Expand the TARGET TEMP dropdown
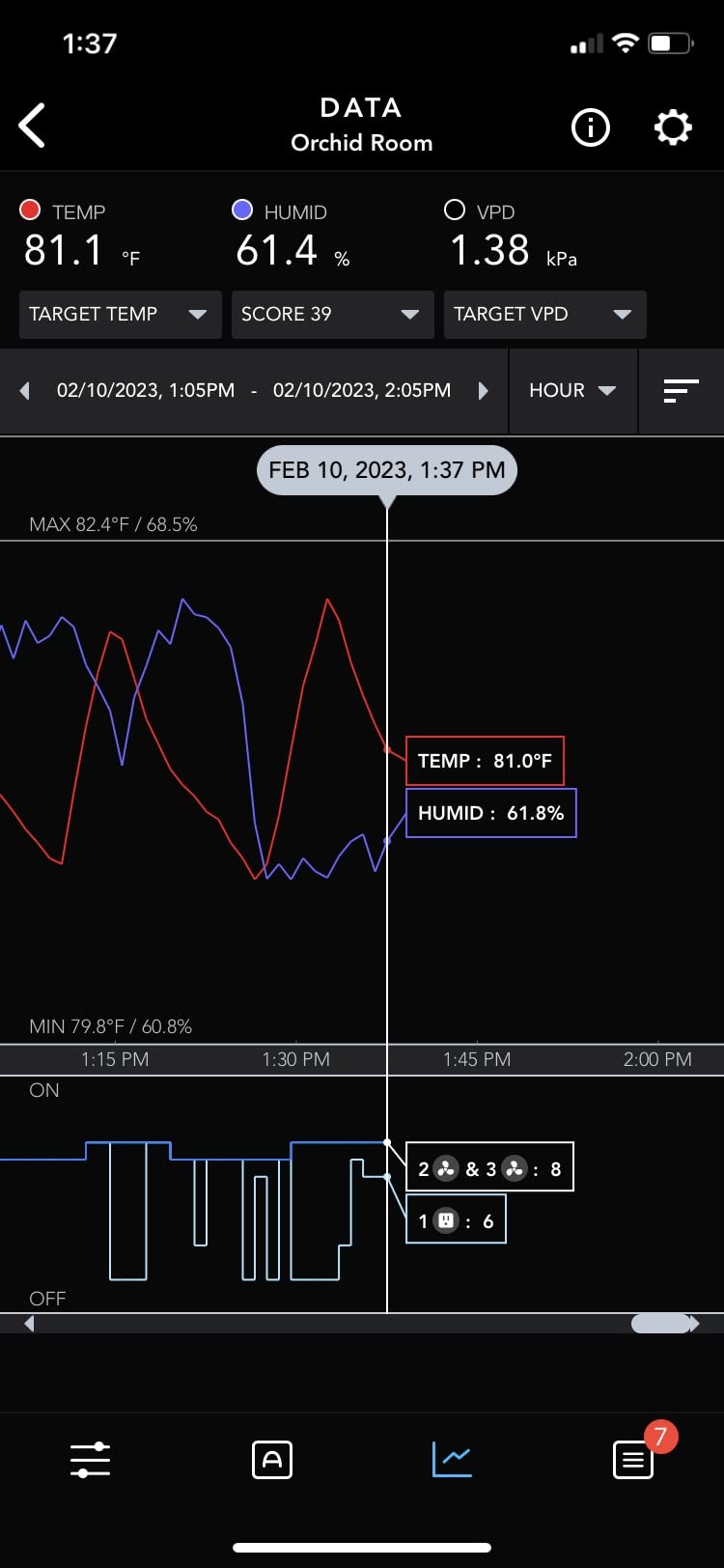Image resolution: width=724 pixels, height=1568 pixels. [x=120, y=315]
